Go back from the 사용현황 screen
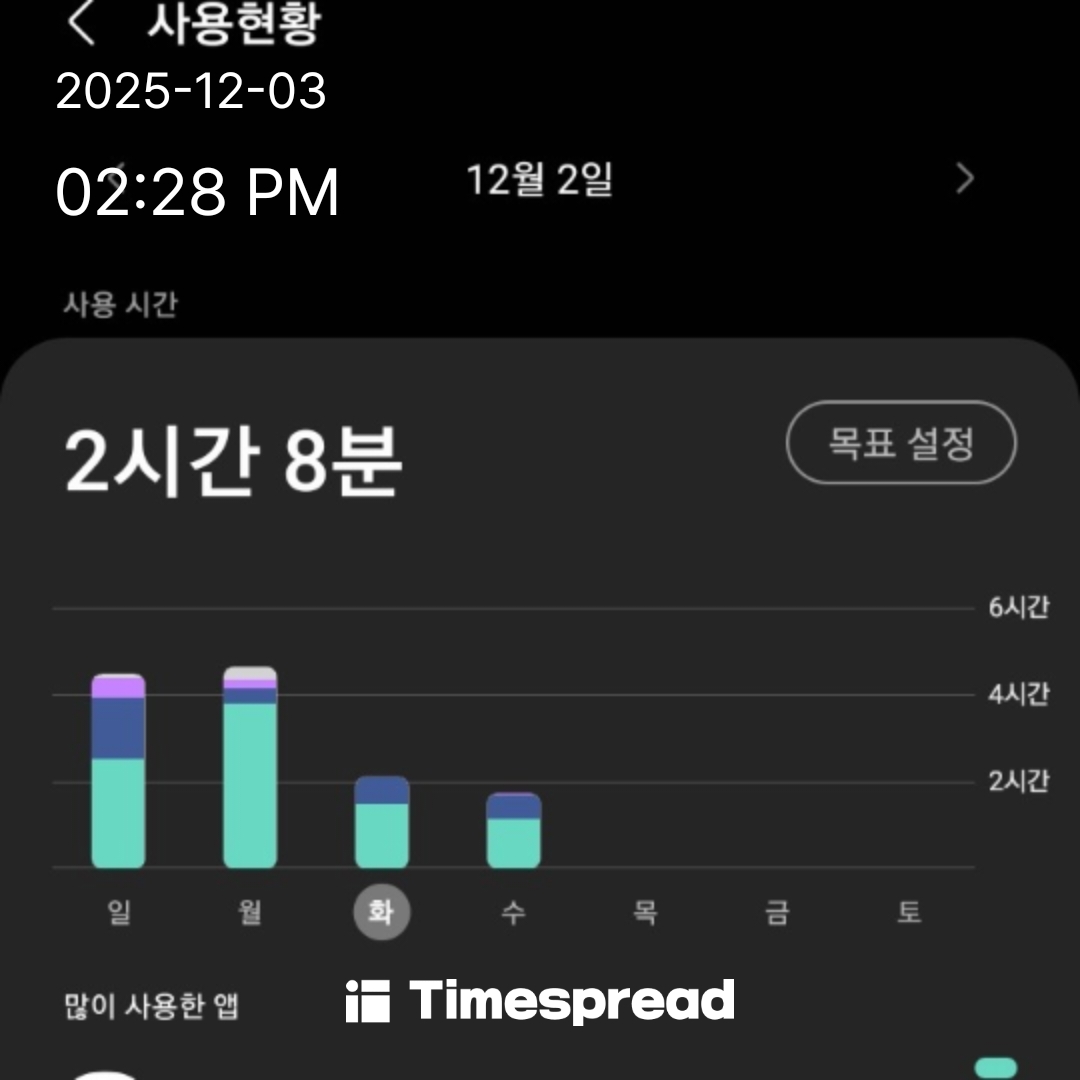 tap(82, 24)
